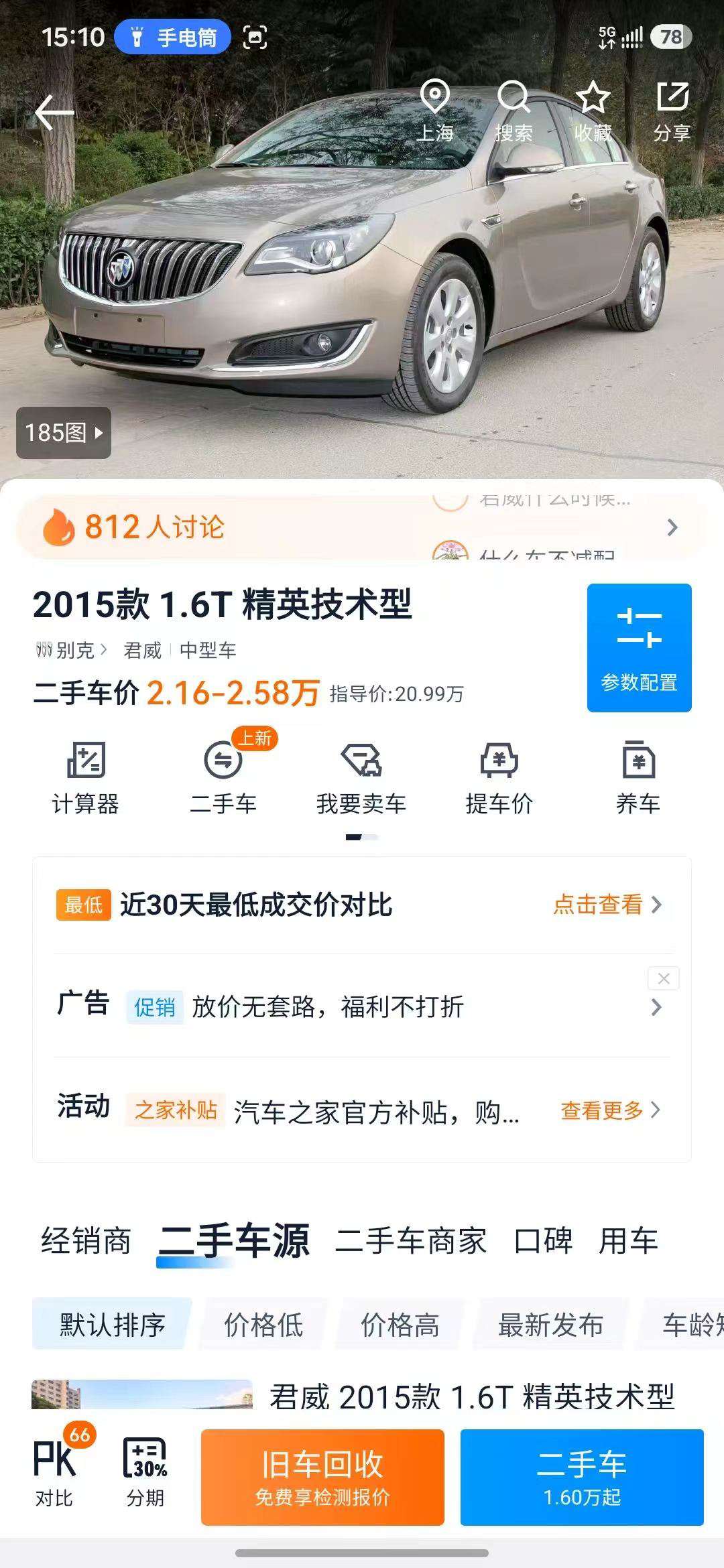Tap 查看更多 for 之家补贴 activity

(x=611, y=1110)
